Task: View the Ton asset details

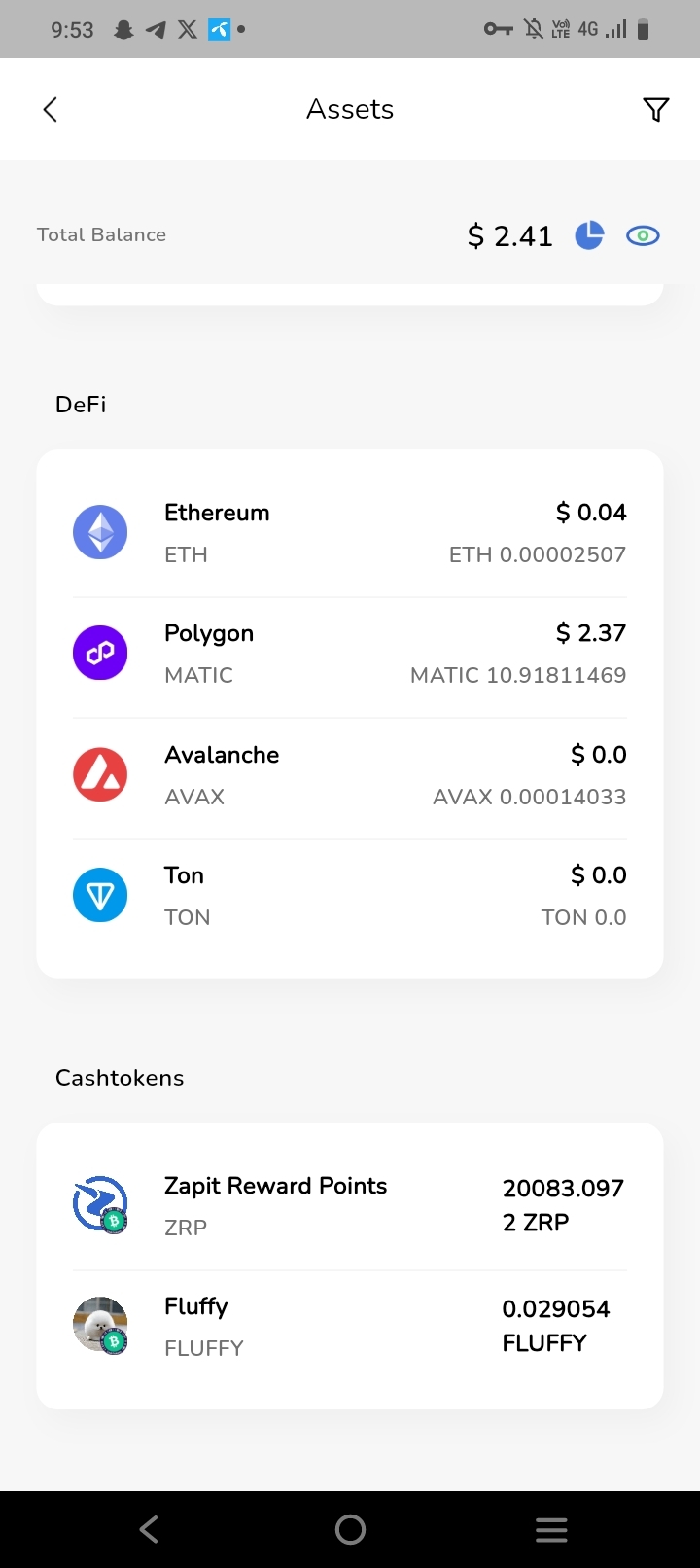Action: [350, 896]
